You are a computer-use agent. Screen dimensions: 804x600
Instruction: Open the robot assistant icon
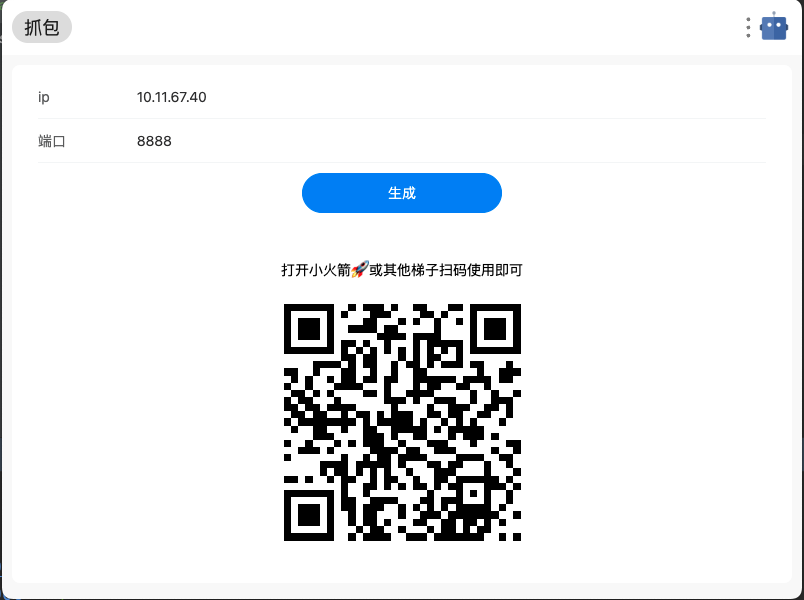(774, 27)
